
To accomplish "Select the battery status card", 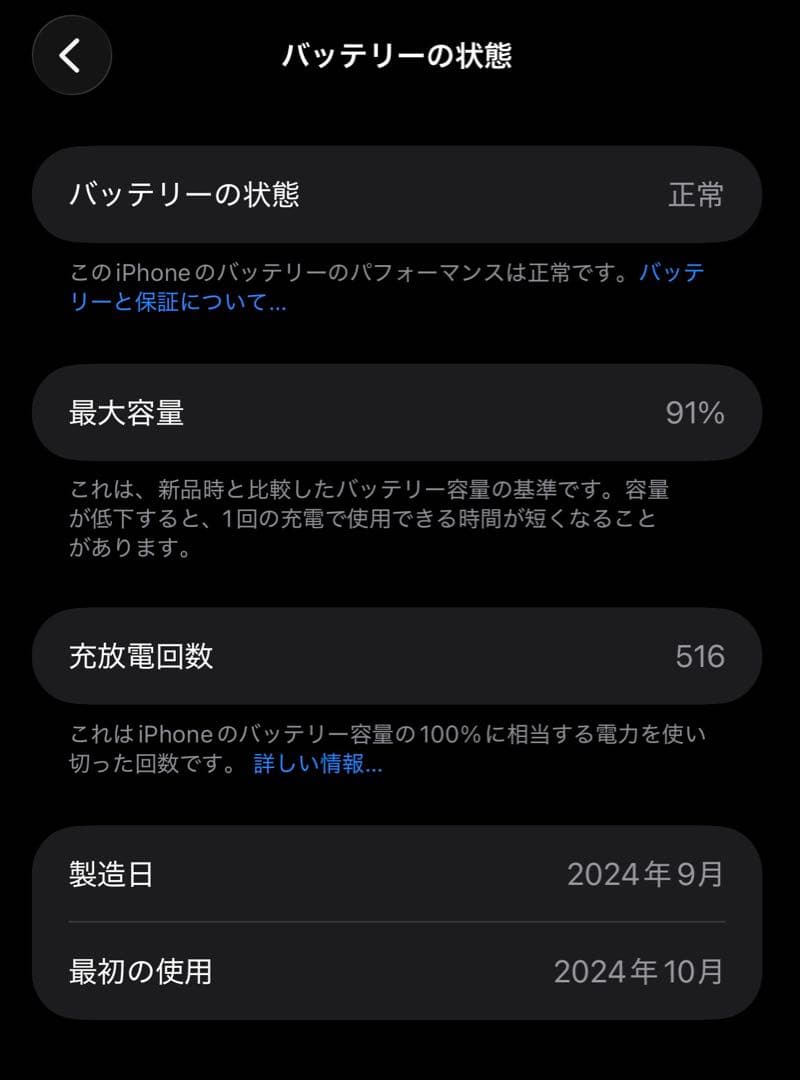I will click(x=400, y=195).
